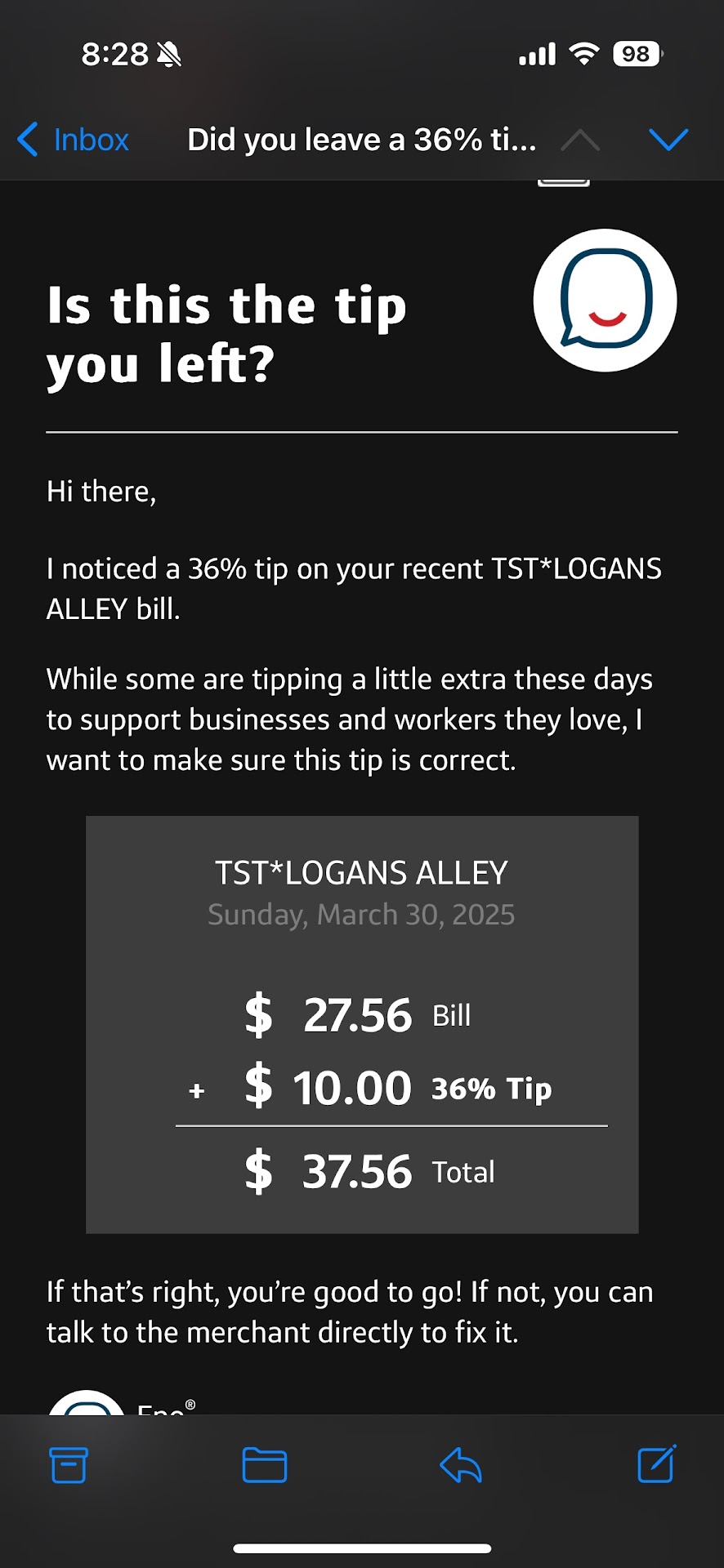Compose a new message

(x=656, y=1463)
